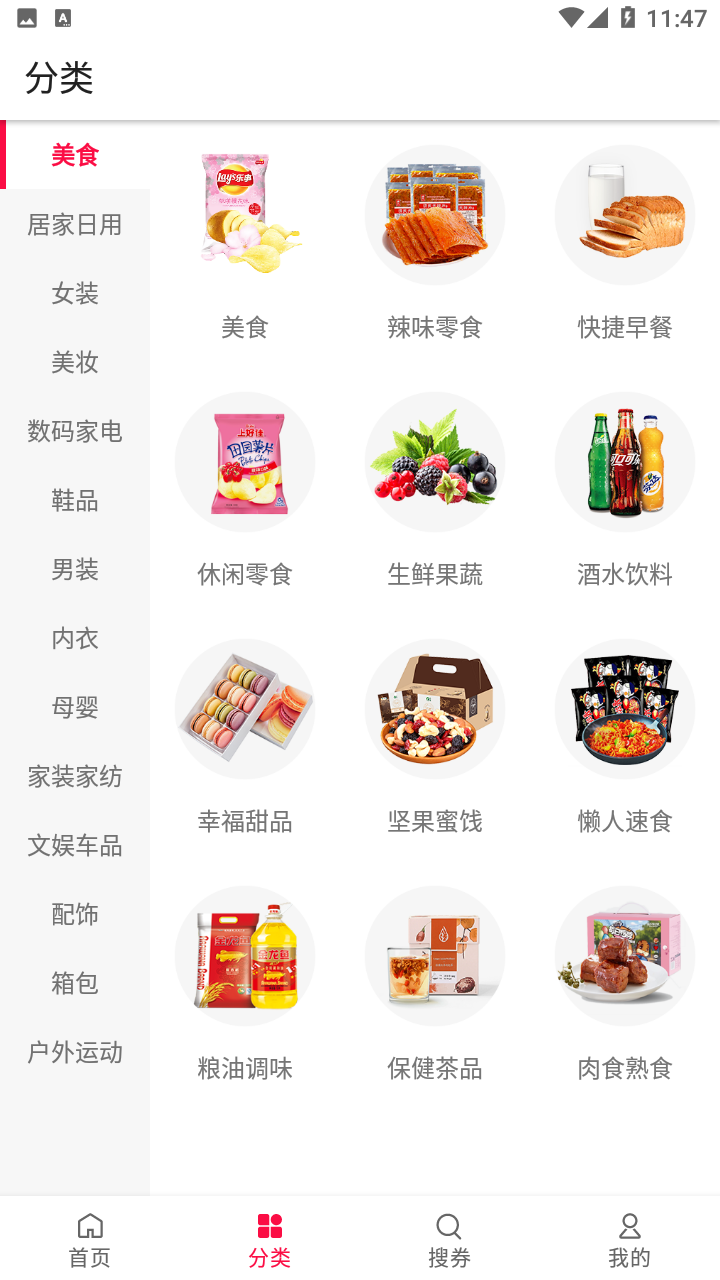Select 美妆 in the side menu
720x1280 pixels.
point(75,362)
